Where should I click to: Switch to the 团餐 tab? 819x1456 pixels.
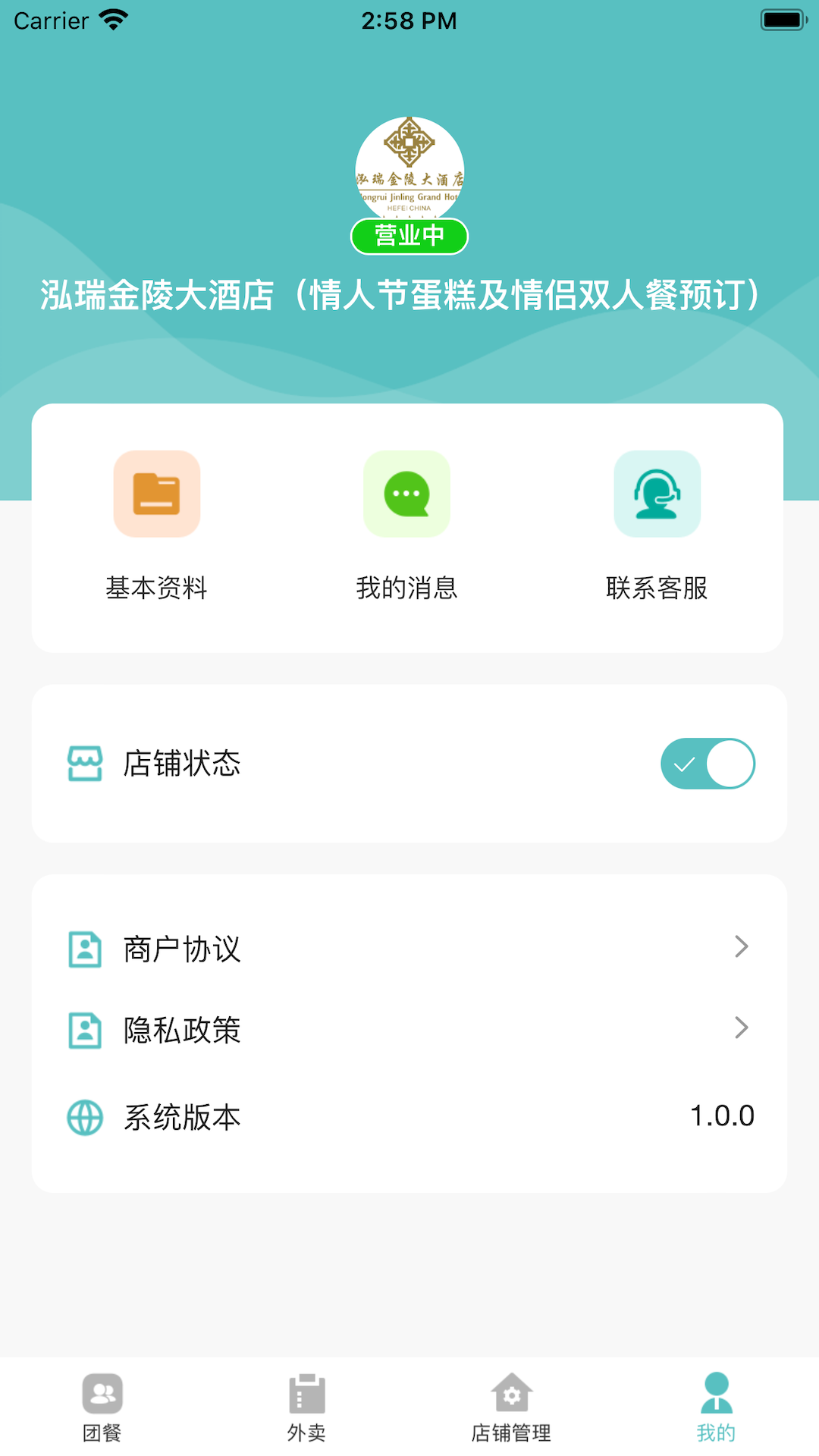click(102, 1407)
